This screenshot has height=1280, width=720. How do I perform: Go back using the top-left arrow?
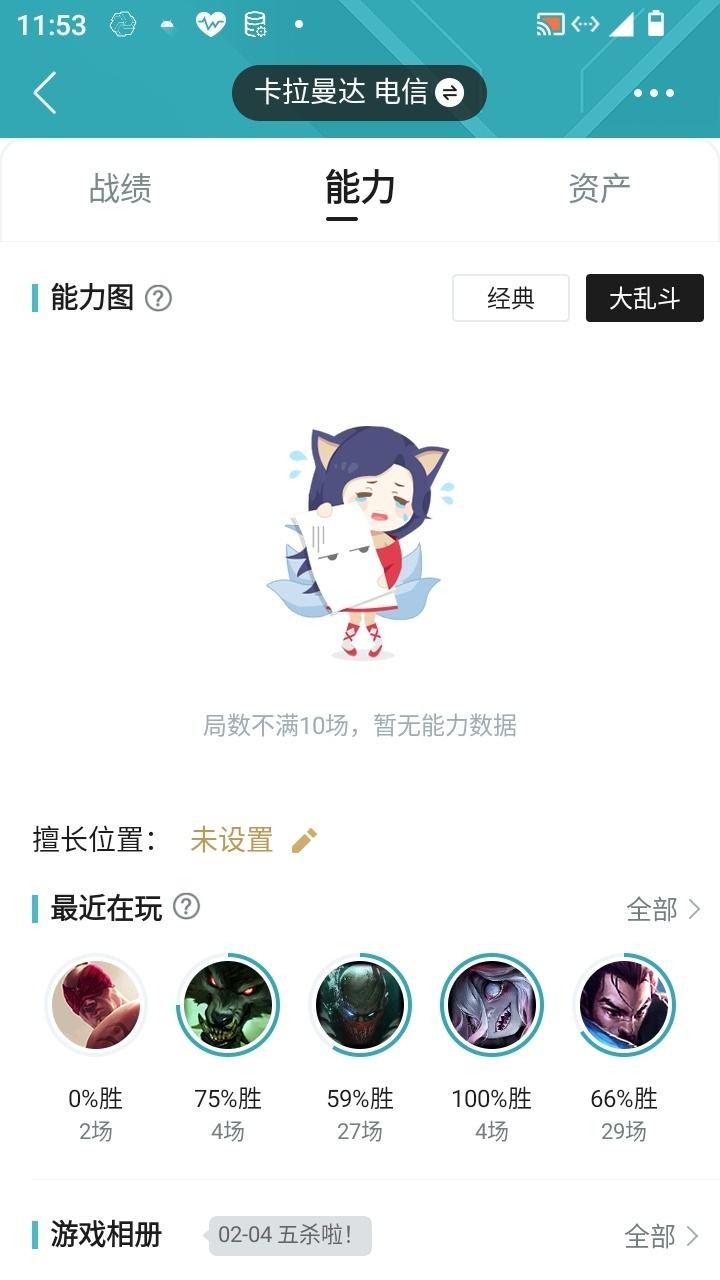pyautogui.click(x=45, y=93)
